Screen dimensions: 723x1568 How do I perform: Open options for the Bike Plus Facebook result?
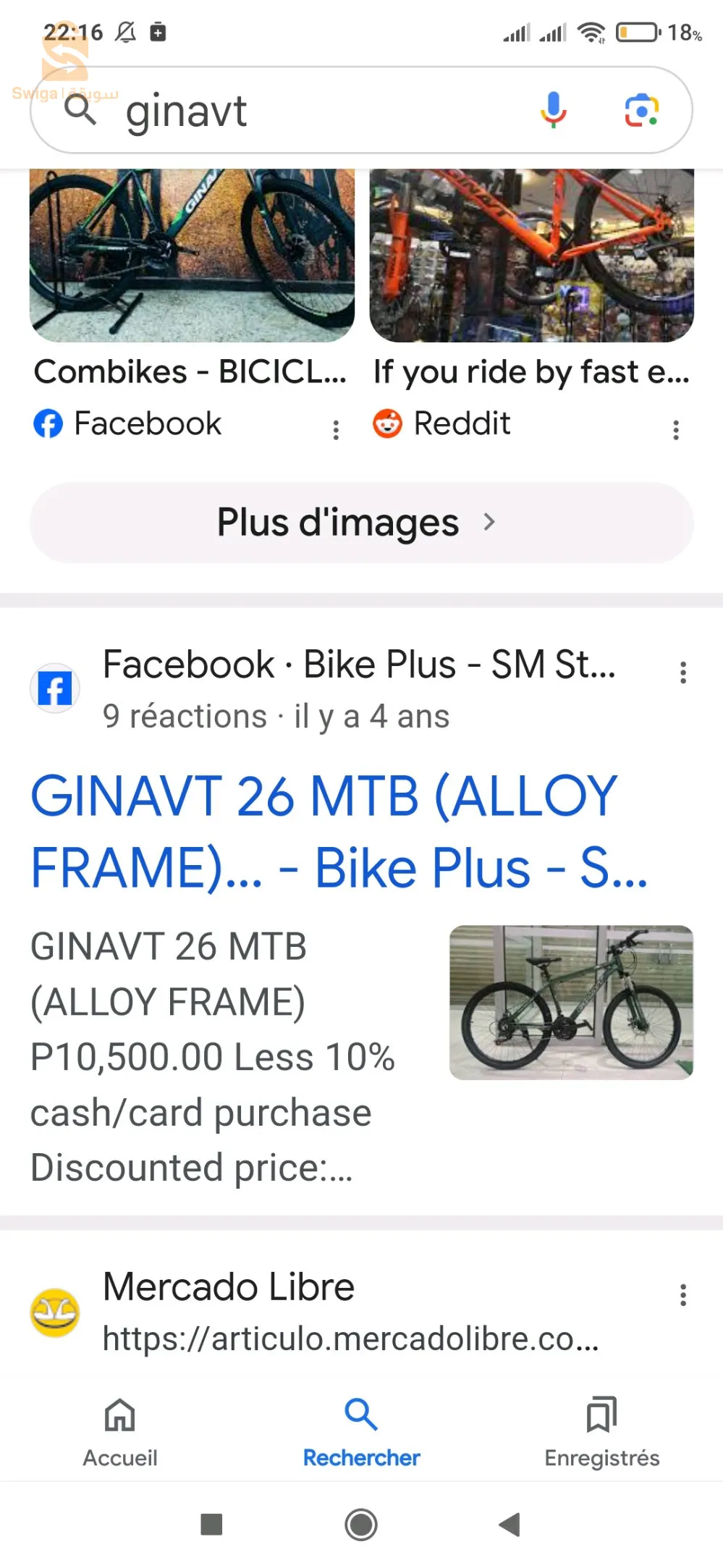pos(682,673)
